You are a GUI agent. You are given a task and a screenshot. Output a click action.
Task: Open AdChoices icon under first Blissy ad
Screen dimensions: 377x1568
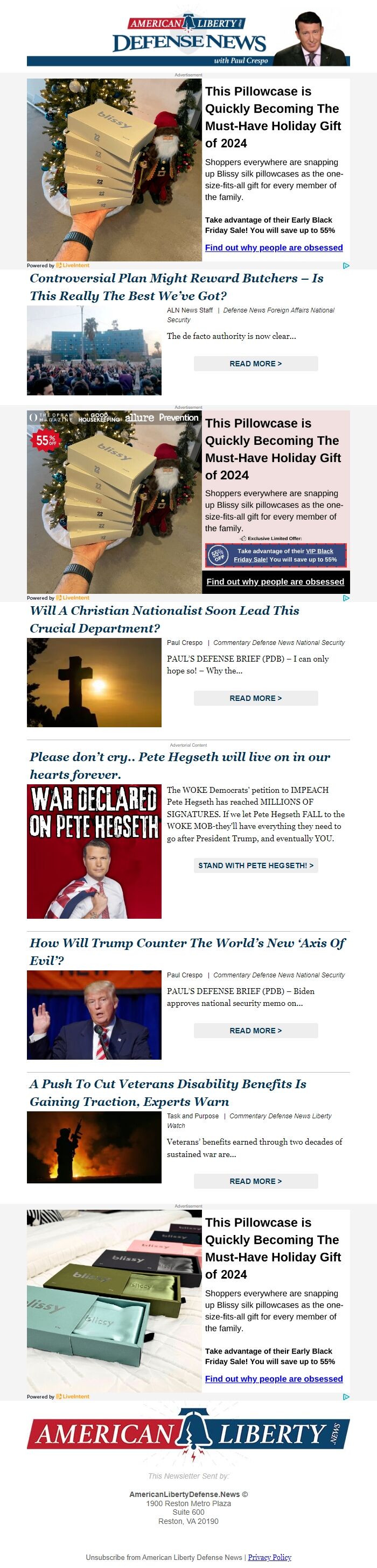[346, 265]
